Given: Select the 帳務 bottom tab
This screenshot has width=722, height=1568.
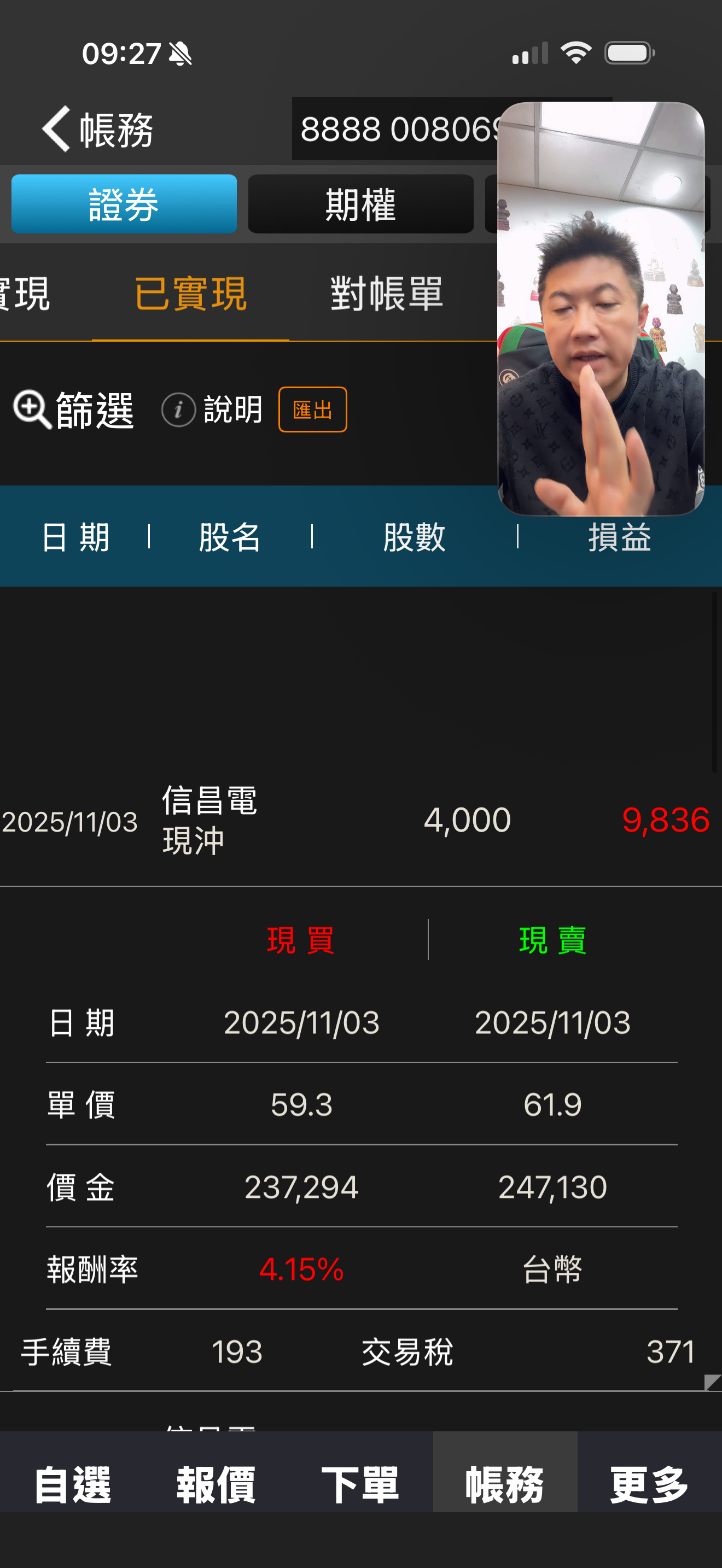Looking at the screenshot, I should (x=505, y=1484).
